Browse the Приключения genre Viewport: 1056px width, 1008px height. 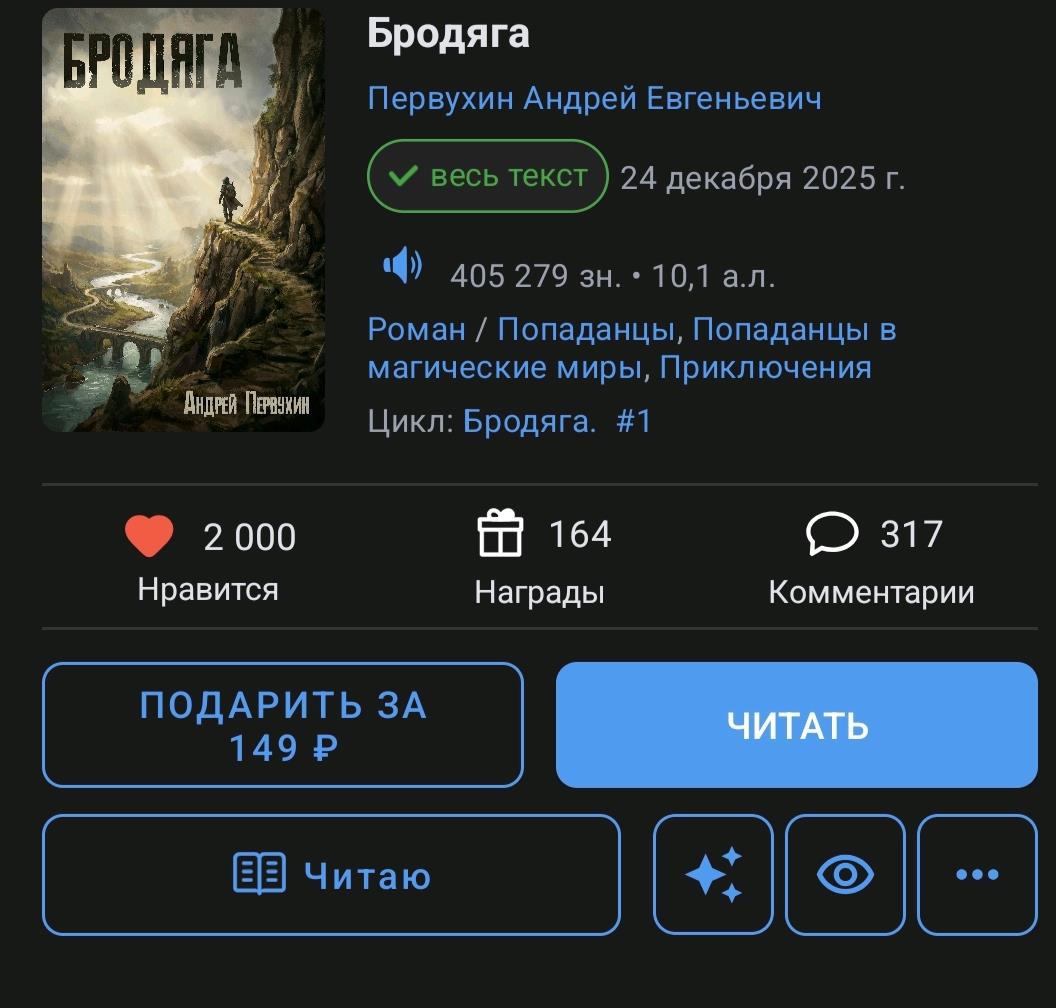click(x=765, y=367)
